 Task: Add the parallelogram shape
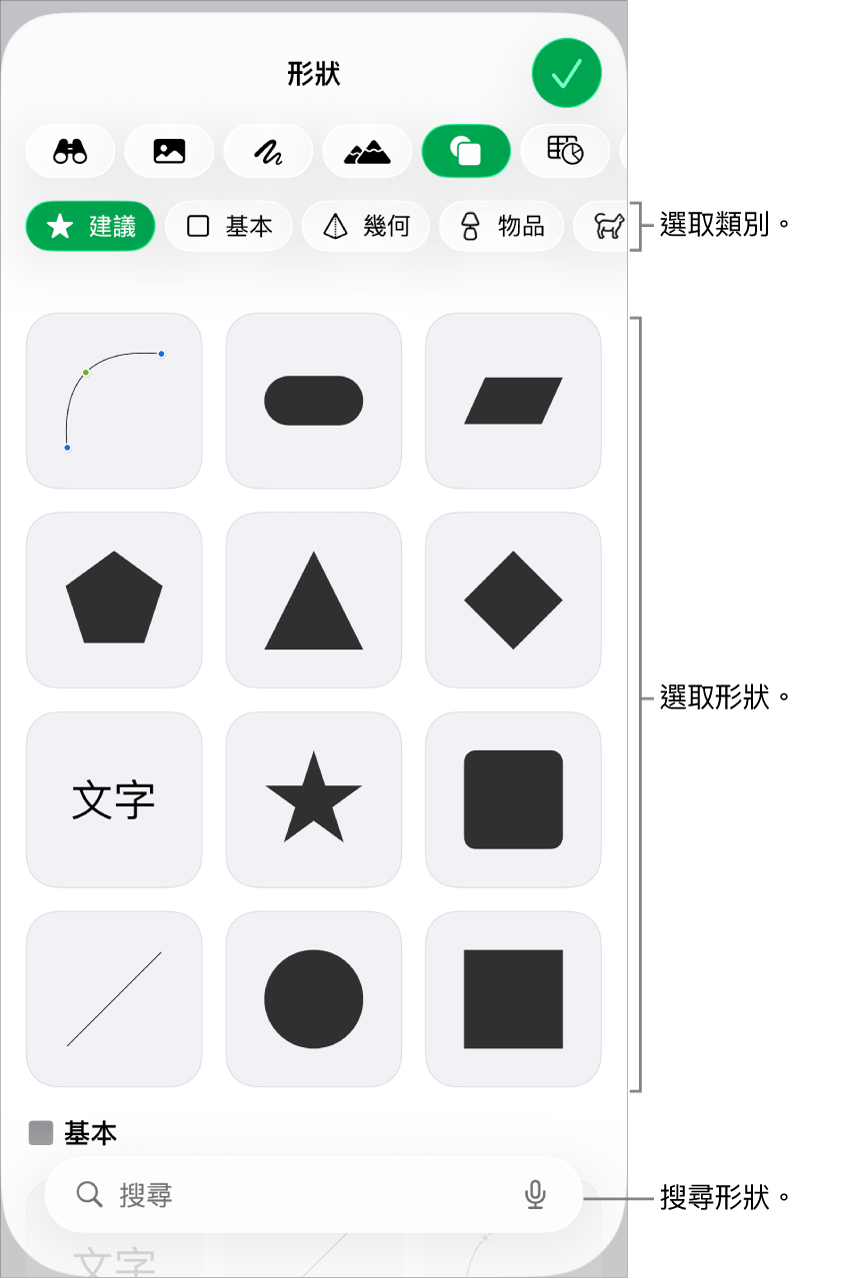pyautogui.click(x=513, y=401)
